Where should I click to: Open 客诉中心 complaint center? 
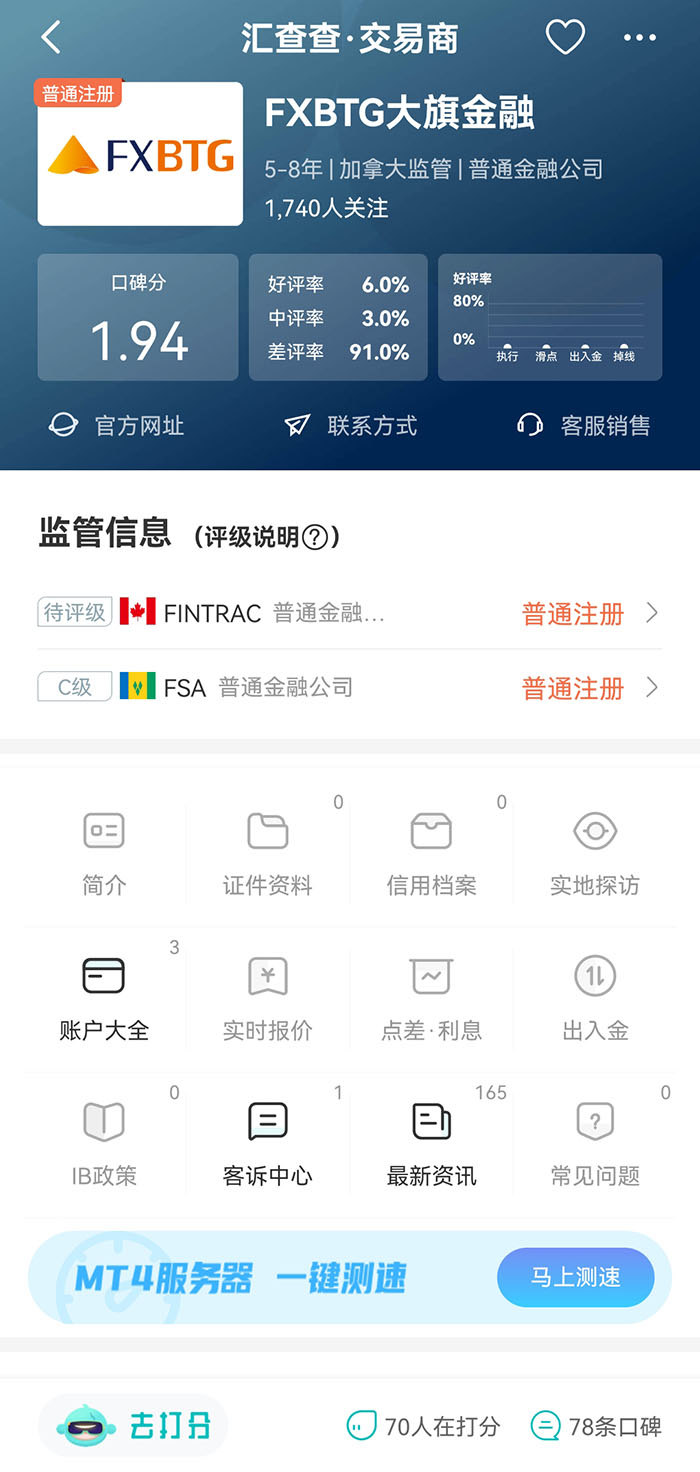pos(268,1143)
